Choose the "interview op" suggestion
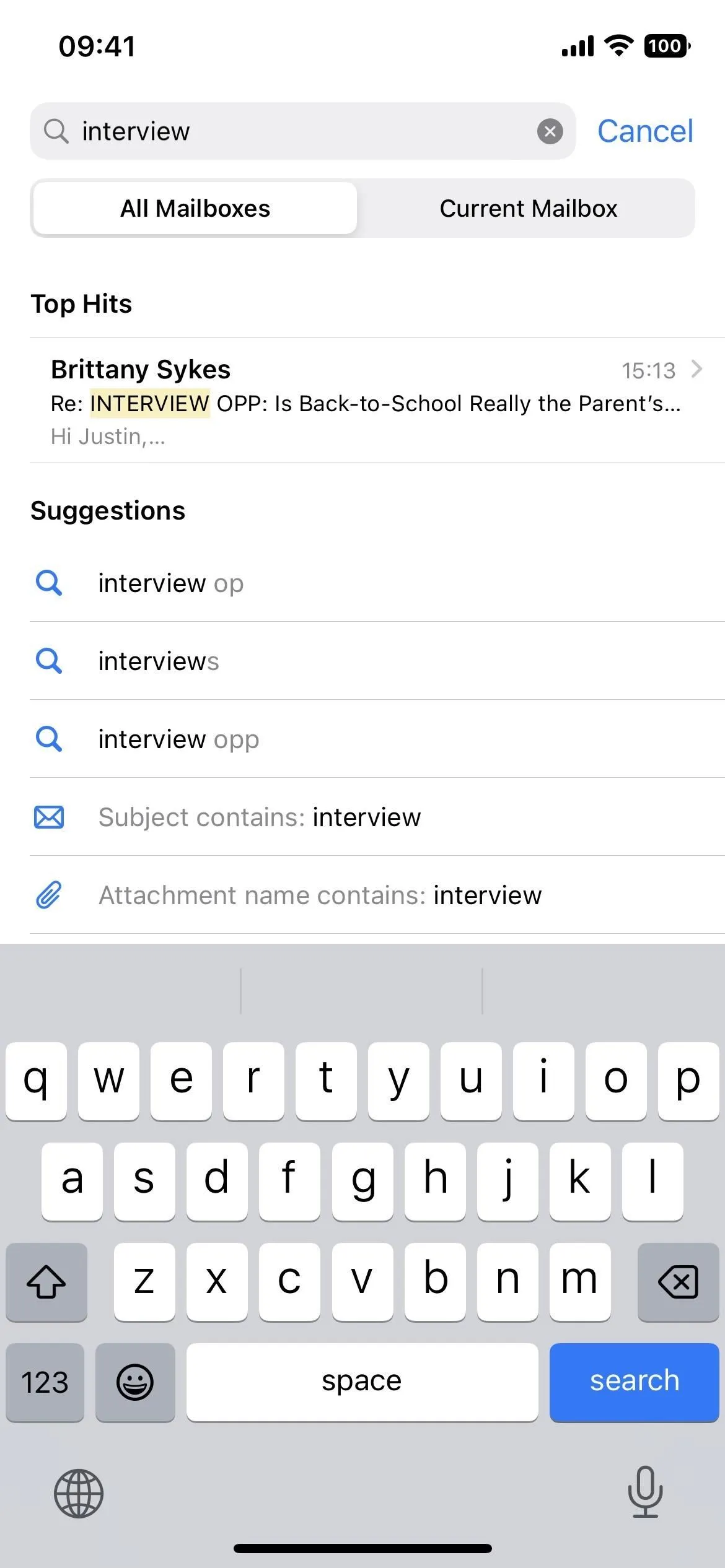This screenshot has width=725, height=1568. pos(377,583)
